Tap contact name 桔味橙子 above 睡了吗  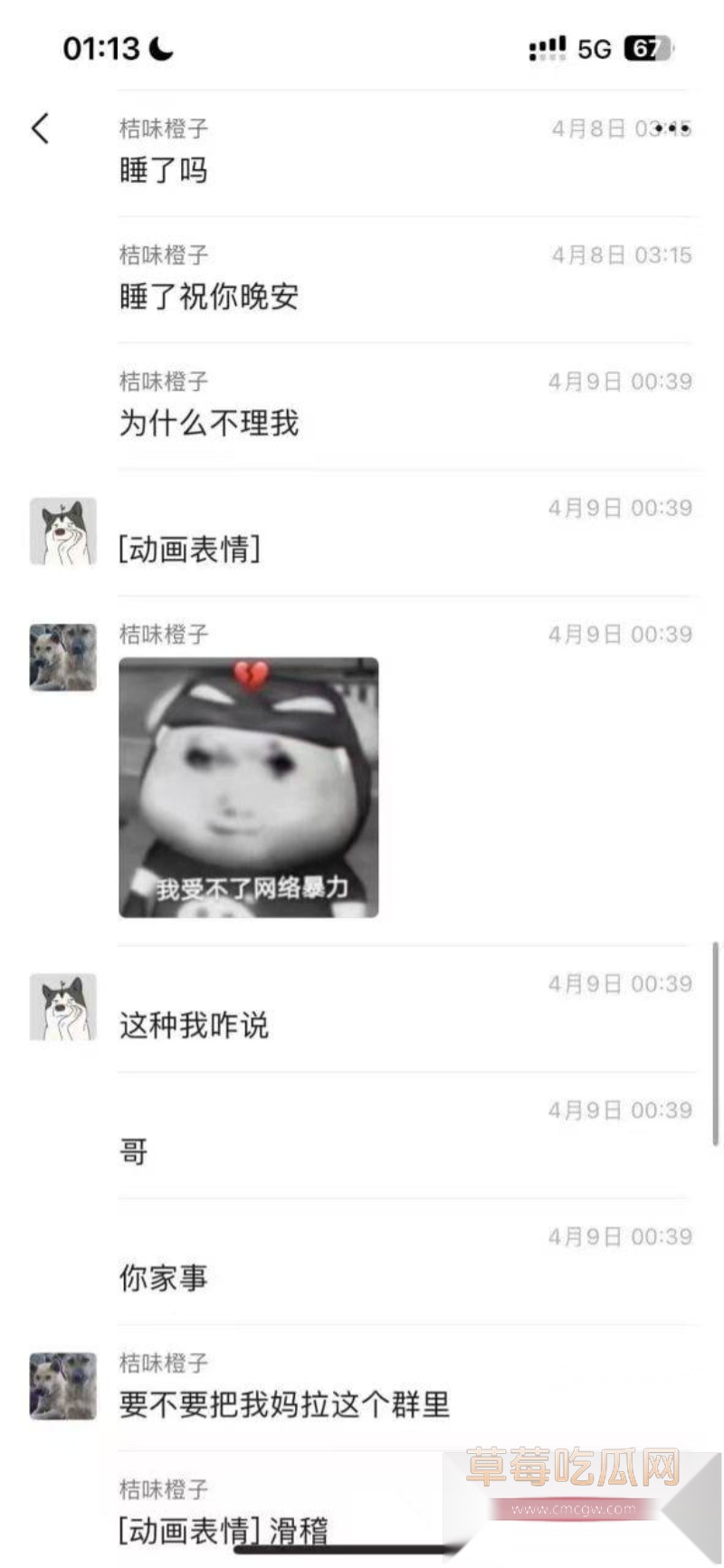click(164, 128)
